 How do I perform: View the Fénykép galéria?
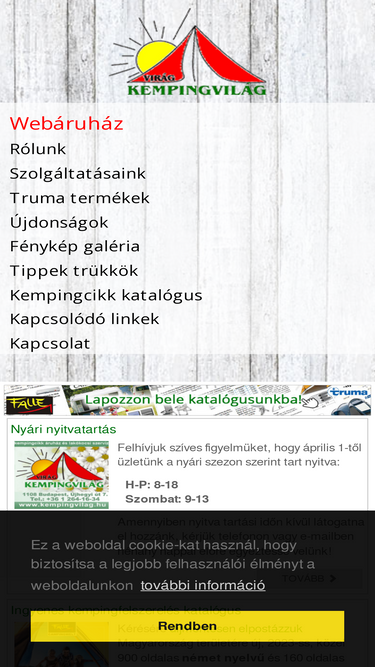click(75, 246)
